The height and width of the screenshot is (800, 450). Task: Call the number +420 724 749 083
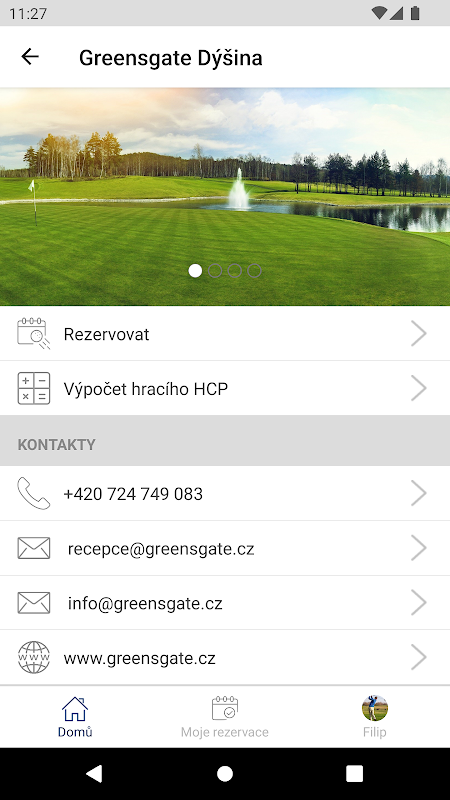[225, 493]
